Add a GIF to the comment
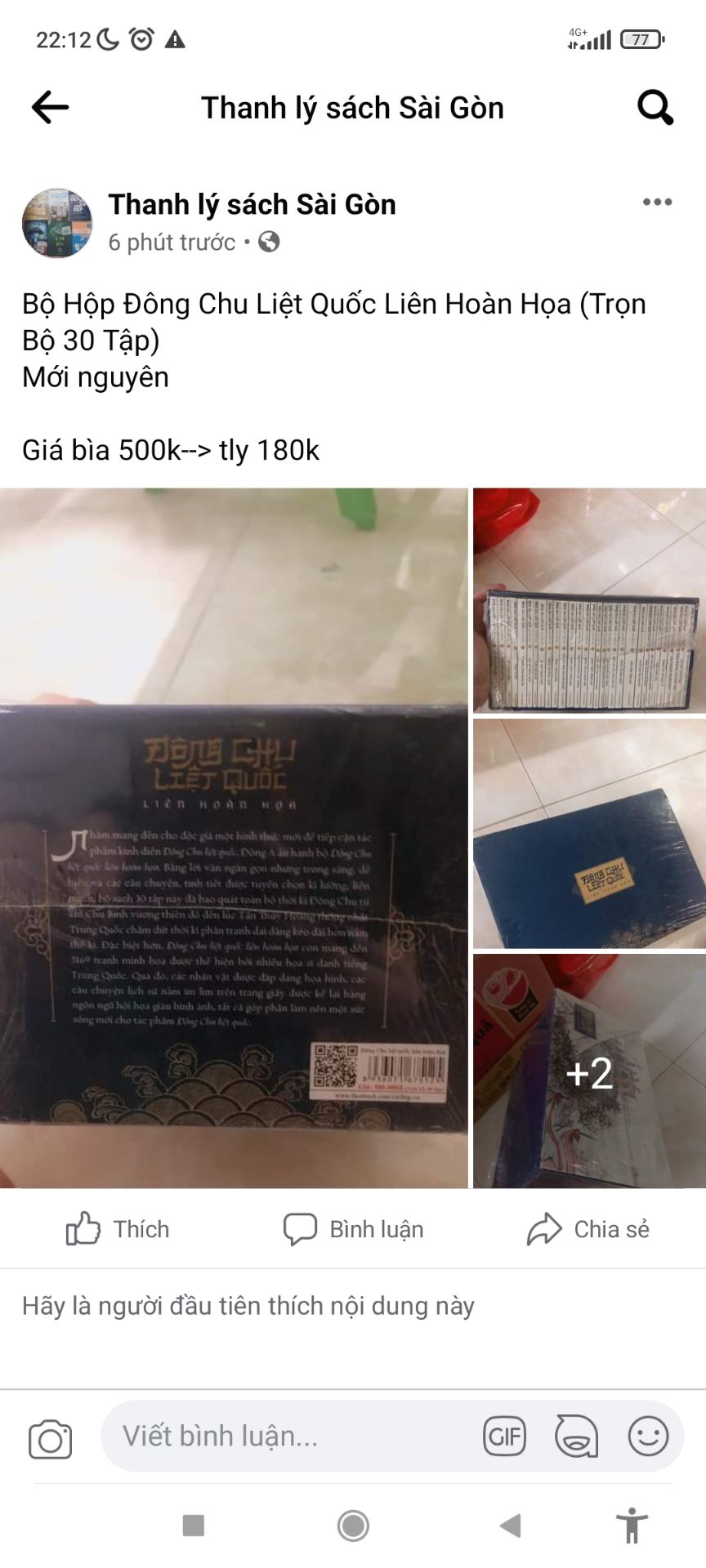Image resolution: width=706 pixels, height=1568 pixels. tap(504, 1436)
